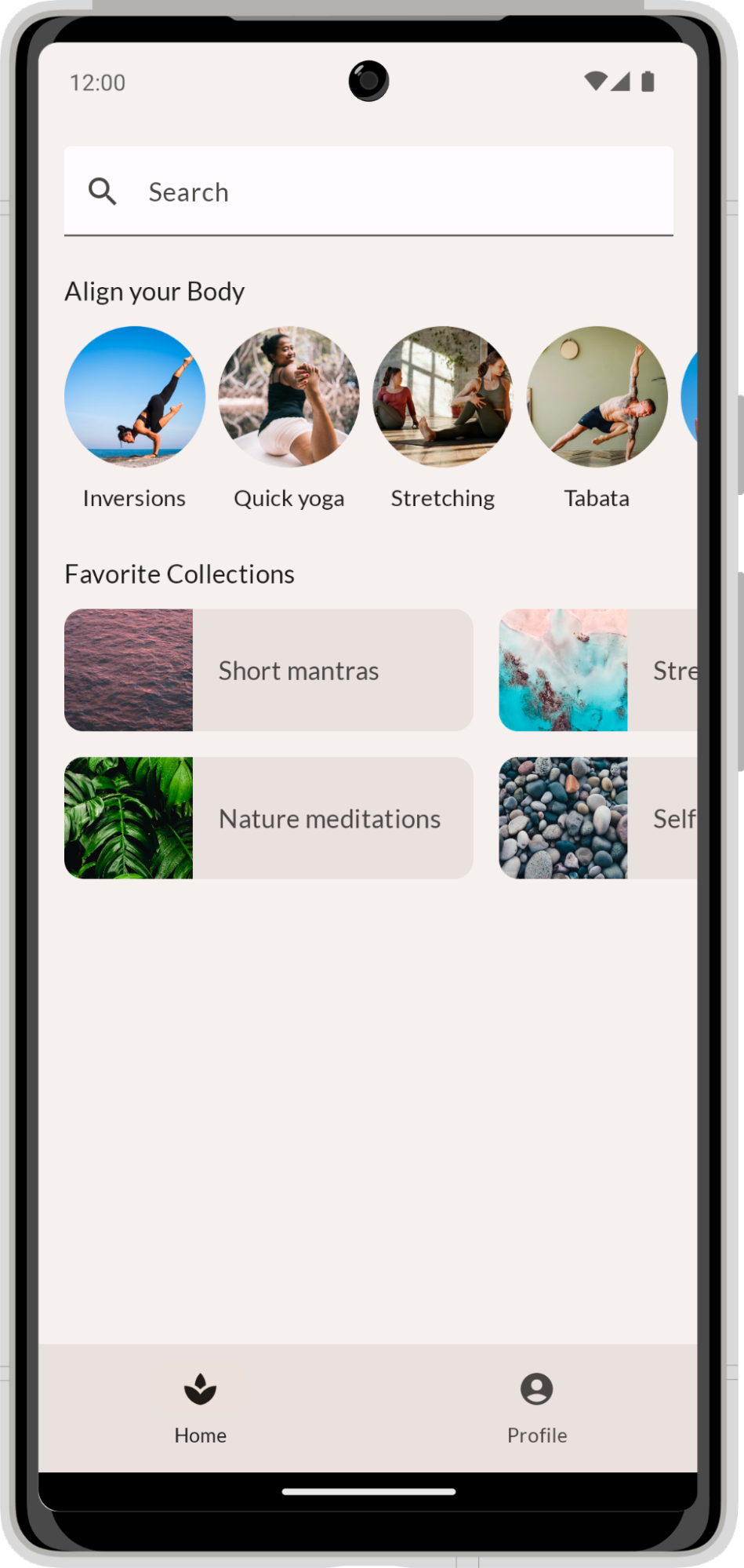This screenshot has height=1568, width=744.
Task: Switch to the Home tab
Action: [201, 1408]
